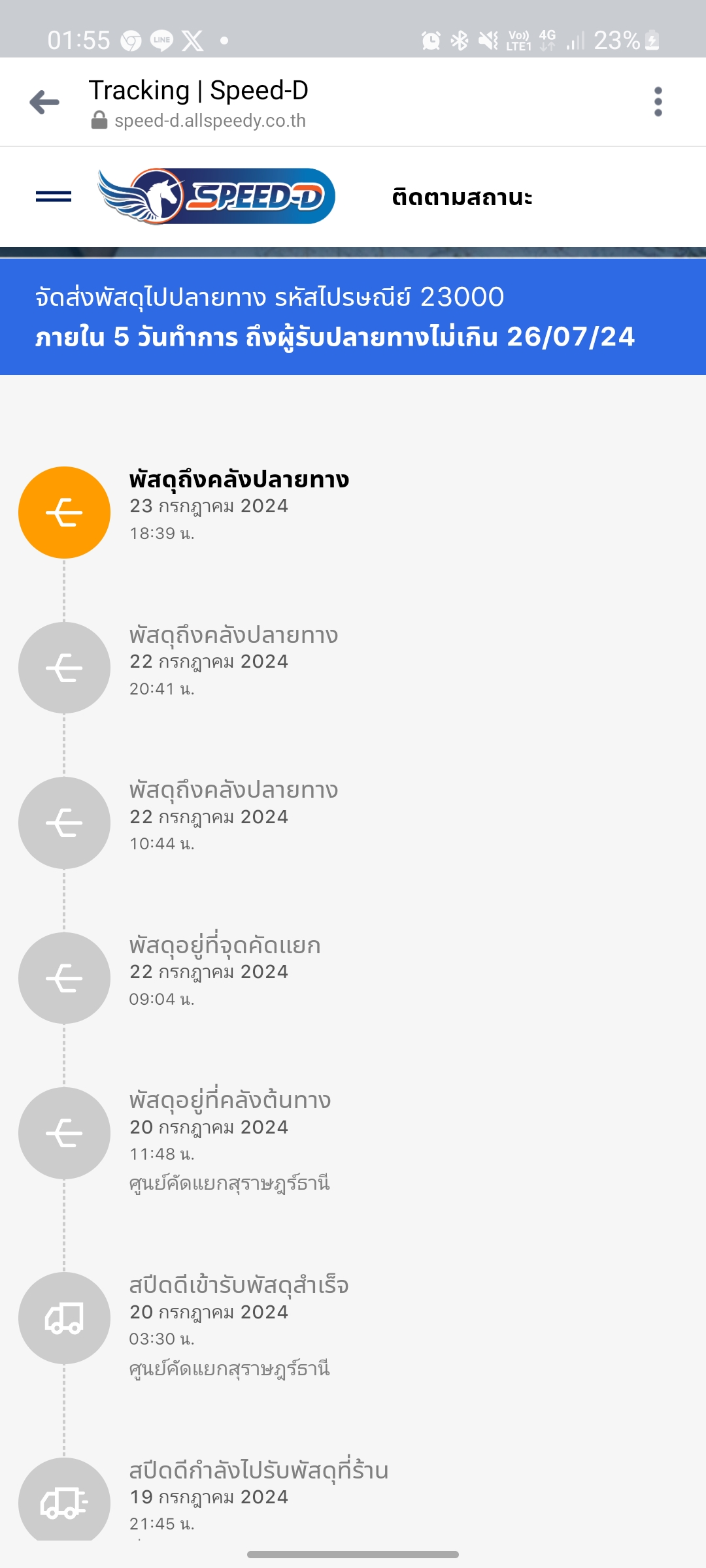Open the ติดตามสถานะ tracking link
The image size is (706, 1568).
click(x=462, y=197)
